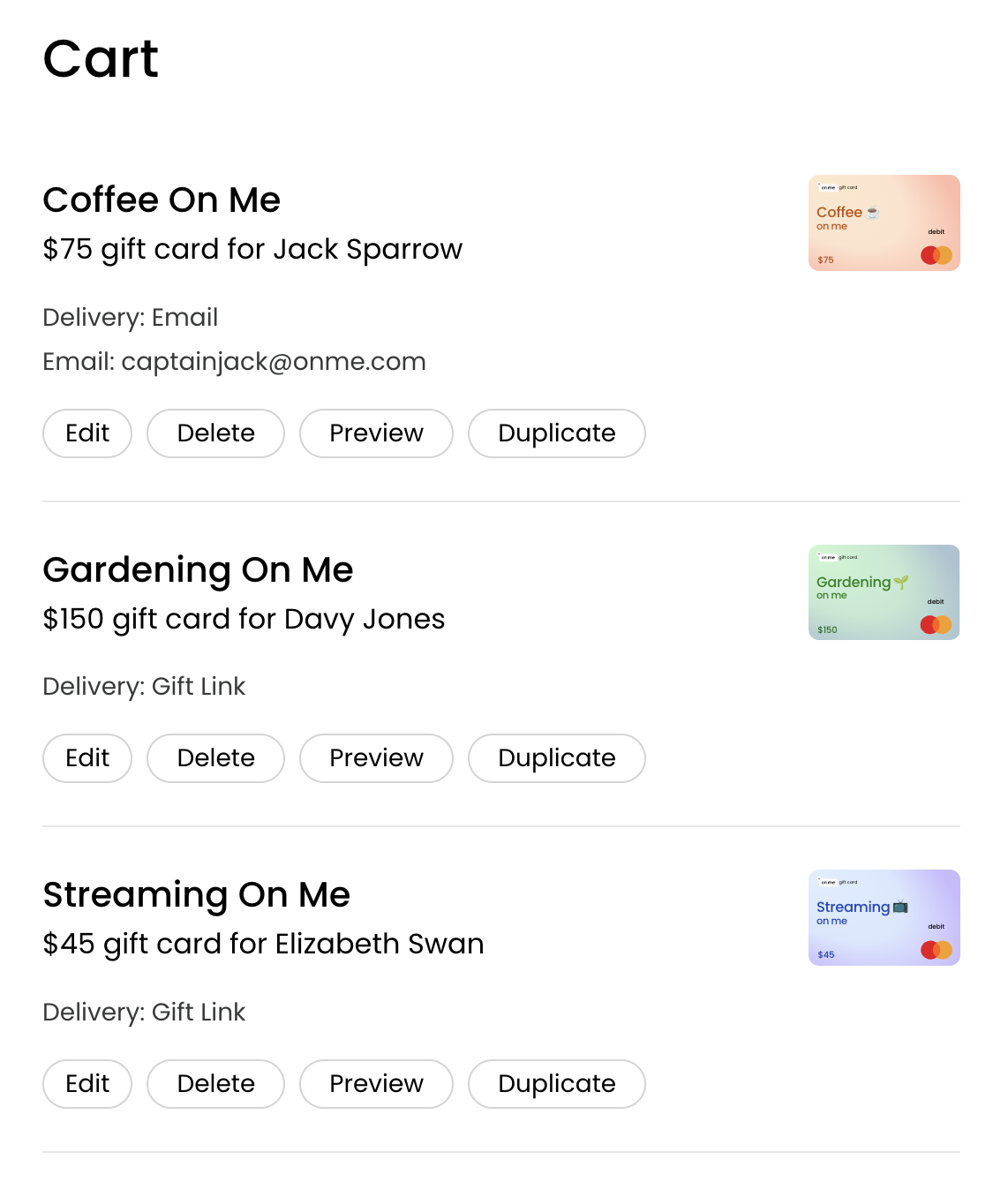The image size is (1008, 1190).
Task: Preview the Coffee On Me gift card
Action: pos(376,433)
